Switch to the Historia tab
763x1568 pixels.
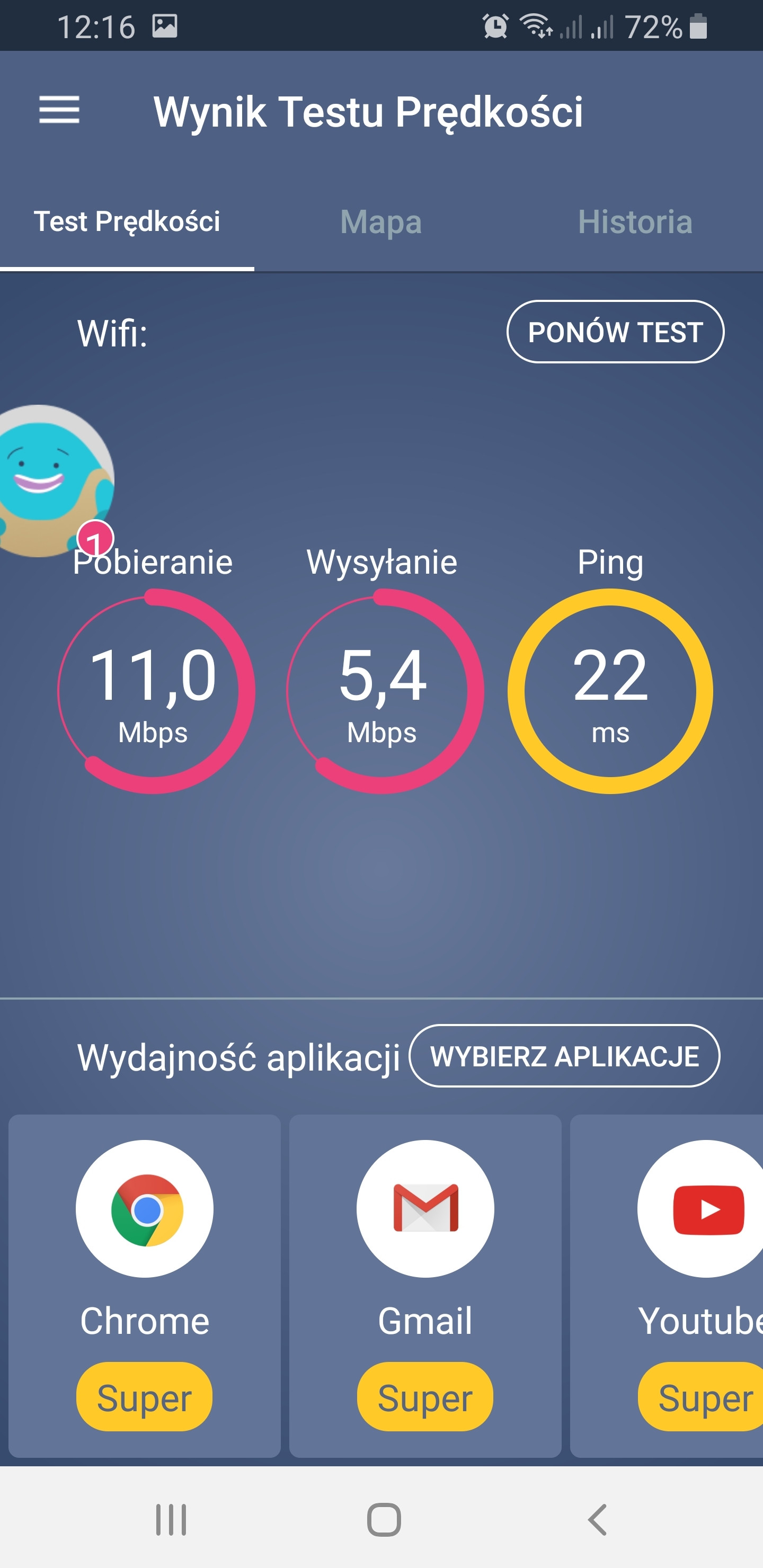tap(635, 221)
